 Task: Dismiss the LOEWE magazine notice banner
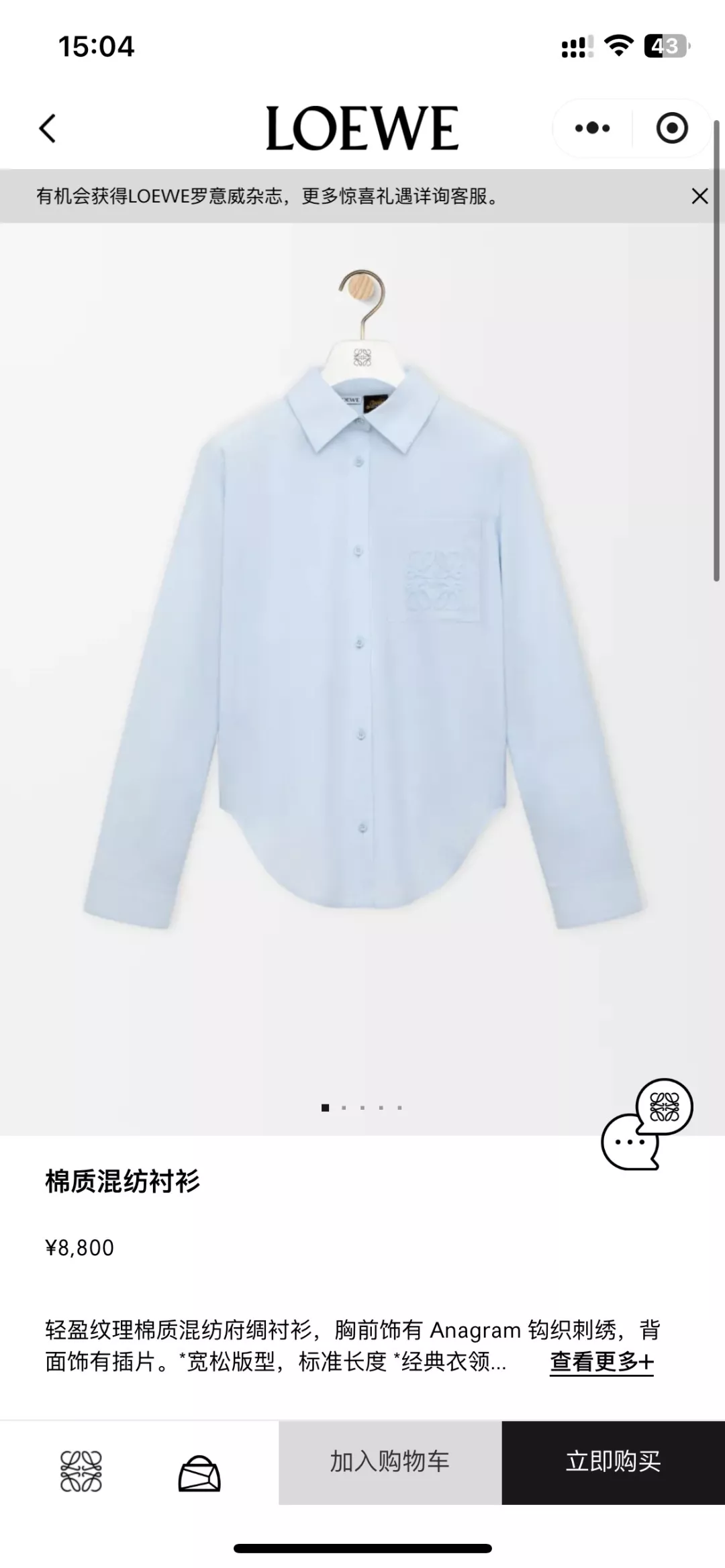(699, 196)
